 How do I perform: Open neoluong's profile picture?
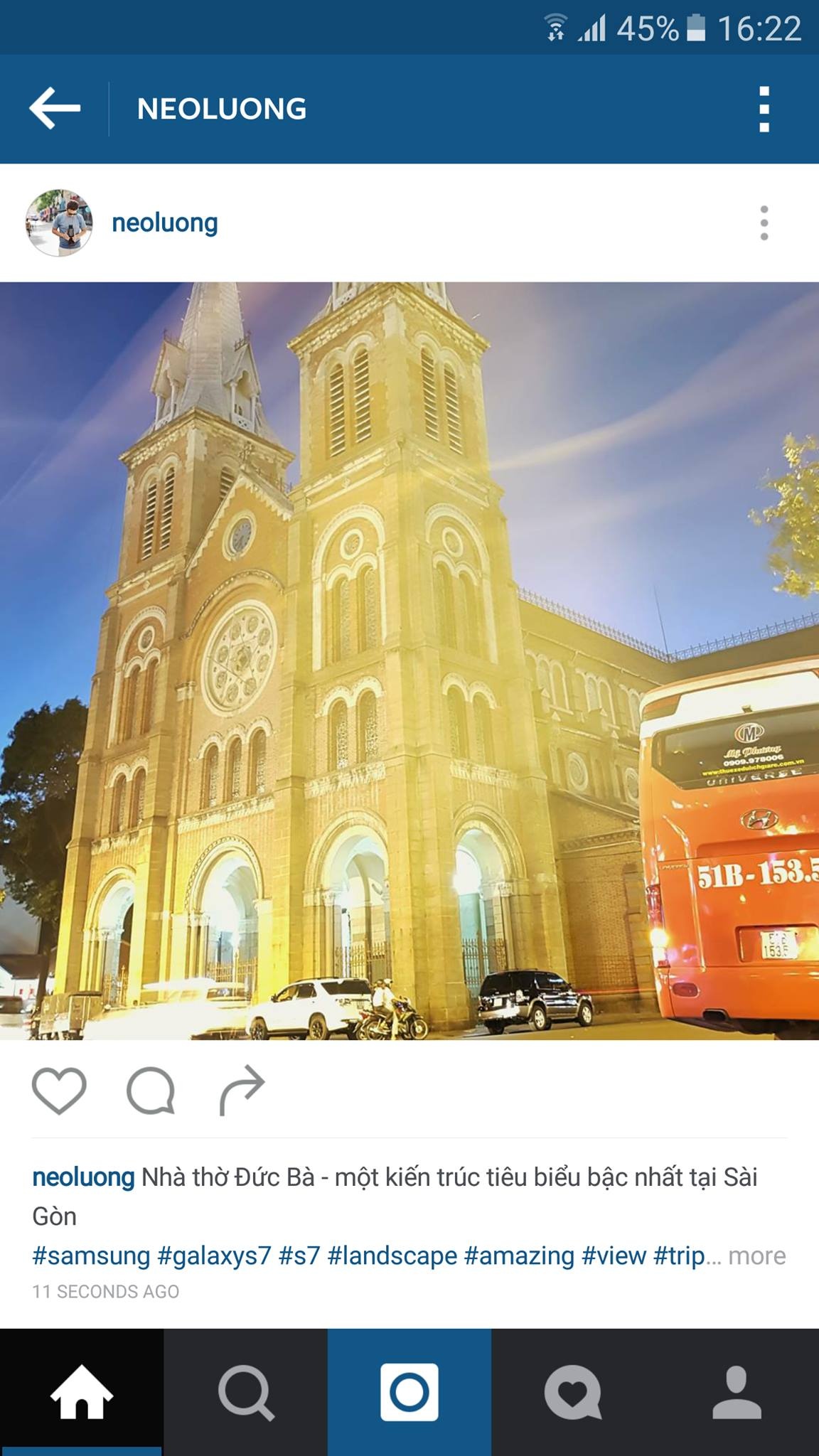click(59, 223)
